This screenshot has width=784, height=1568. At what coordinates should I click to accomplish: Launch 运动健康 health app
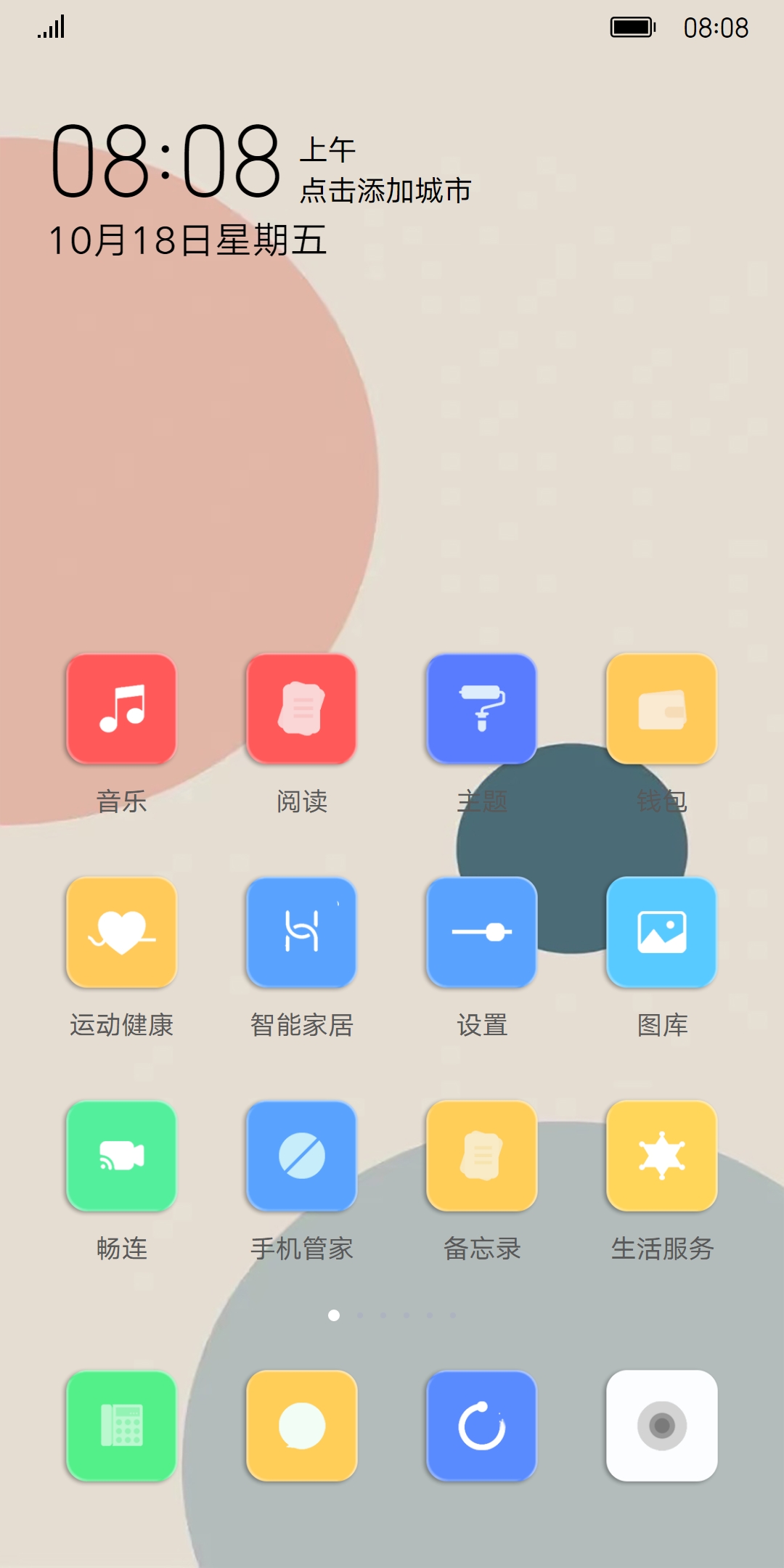(121, 933)
